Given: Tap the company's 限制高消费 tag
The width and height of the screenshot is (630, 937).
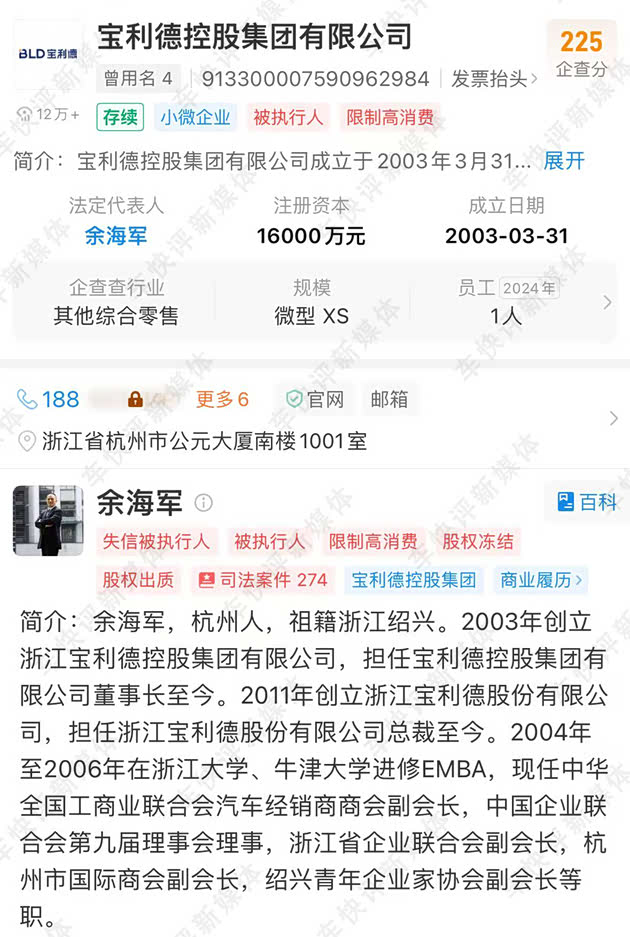Looking at the screenshot, I should tap(390, 117).
